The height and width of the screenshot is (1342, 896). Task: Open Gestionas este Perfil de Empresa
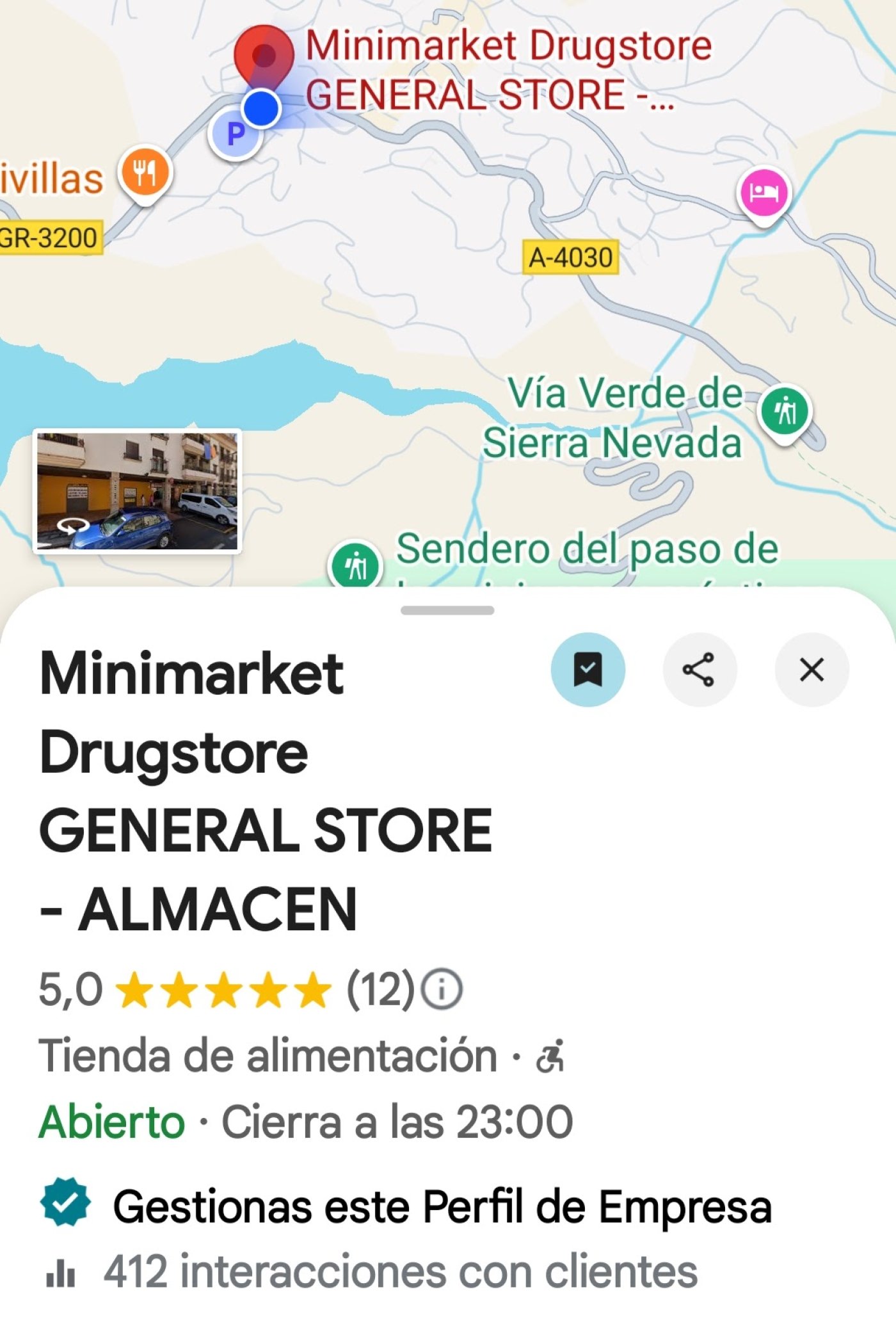442,1206
